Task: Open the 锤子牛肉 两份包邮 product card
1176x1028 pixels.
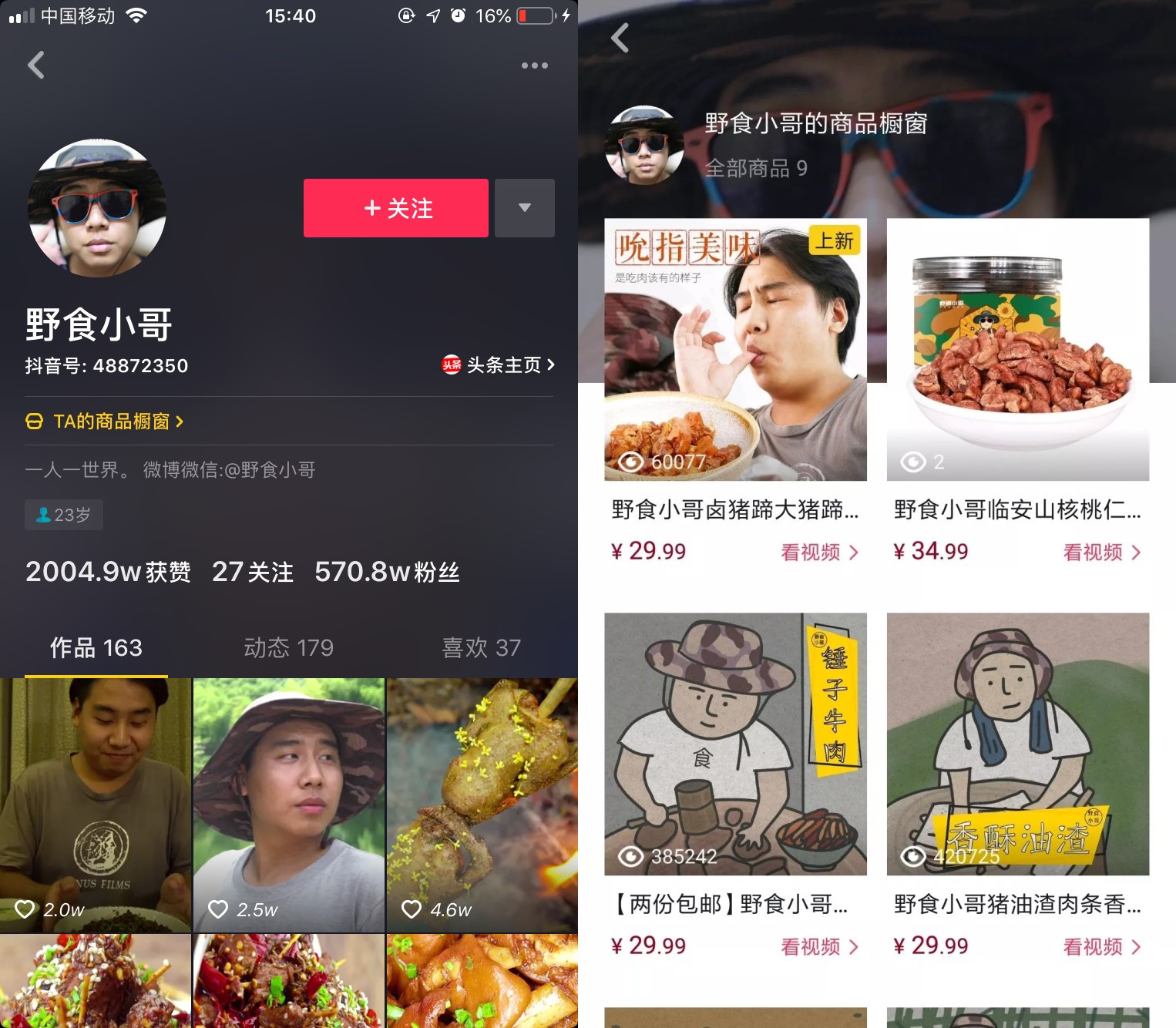Action: [735, 744]
